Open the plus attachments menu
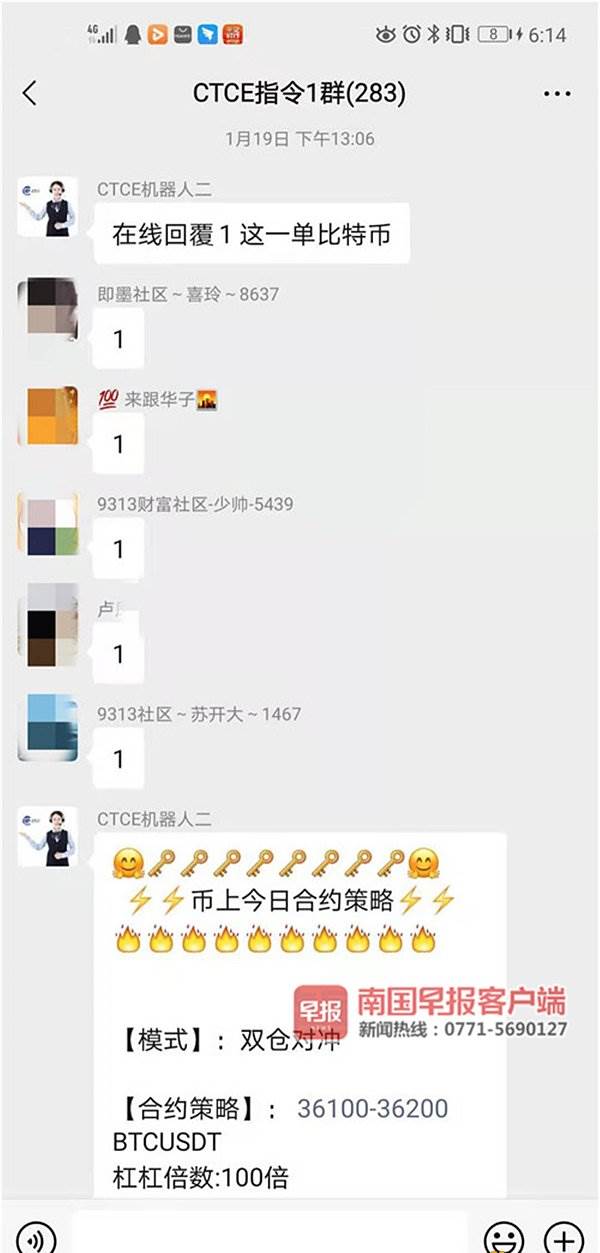The image size is (600, 1253). [x=563, y=1238]
